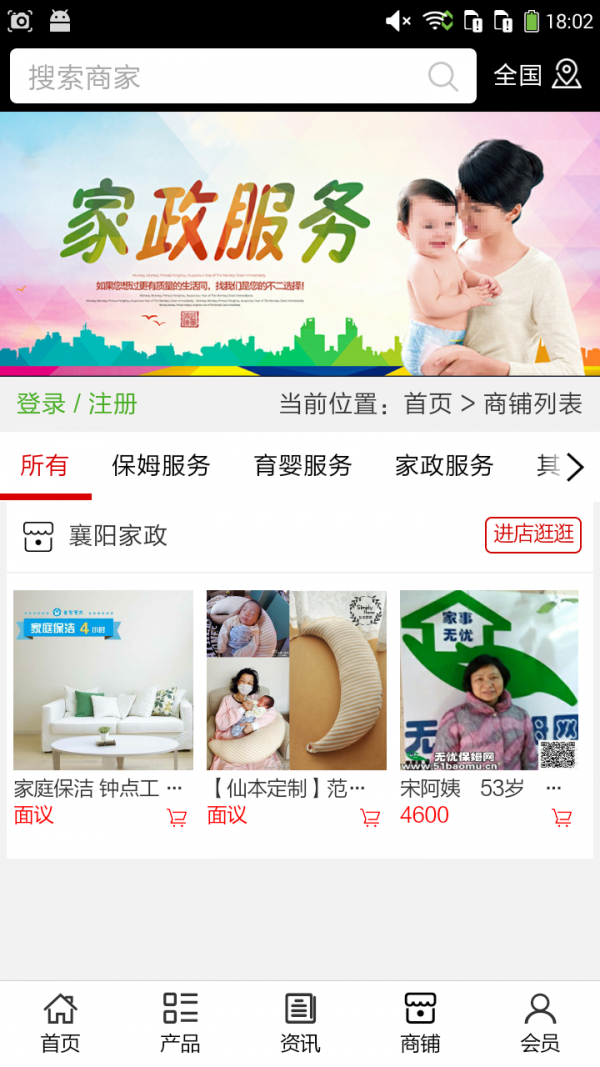The image size is (600, 1067).
Task: Add 宋阿姨 4600 listing to cart
Action: [562, 818]
